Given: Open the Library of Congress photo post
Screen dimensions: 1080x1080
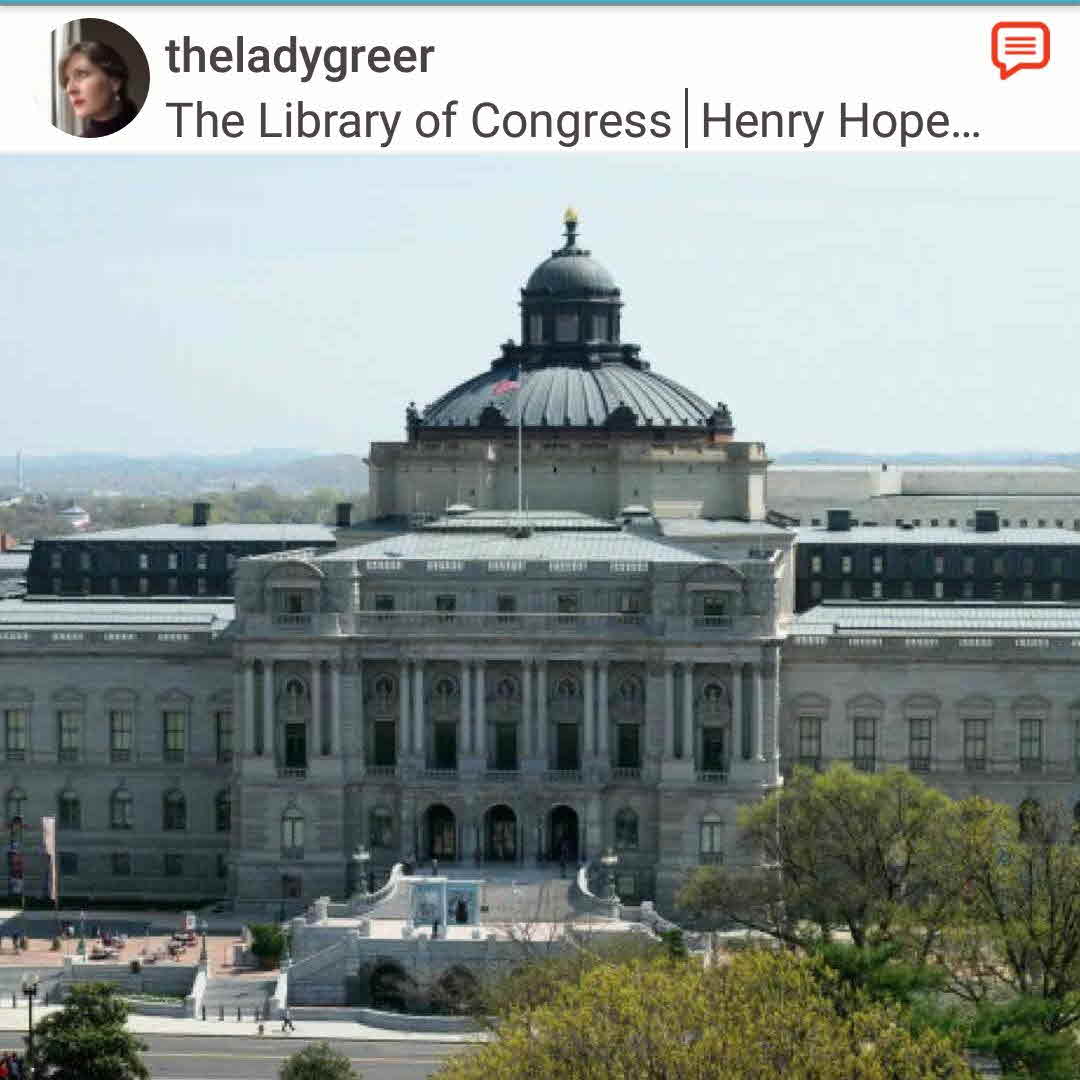Looking at the screenshot, I should [x=540, y=615].
